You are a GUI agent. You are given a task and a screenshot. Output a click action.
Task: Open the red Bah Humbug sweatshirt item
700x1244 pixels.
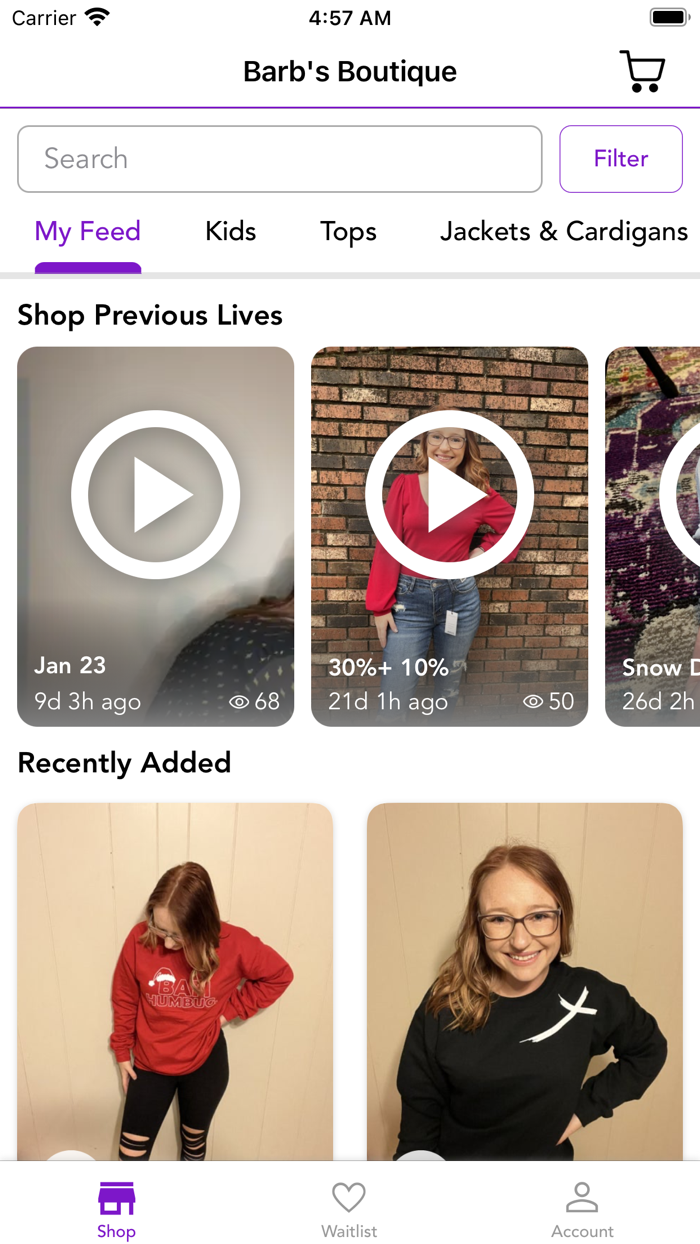point(175,982)
